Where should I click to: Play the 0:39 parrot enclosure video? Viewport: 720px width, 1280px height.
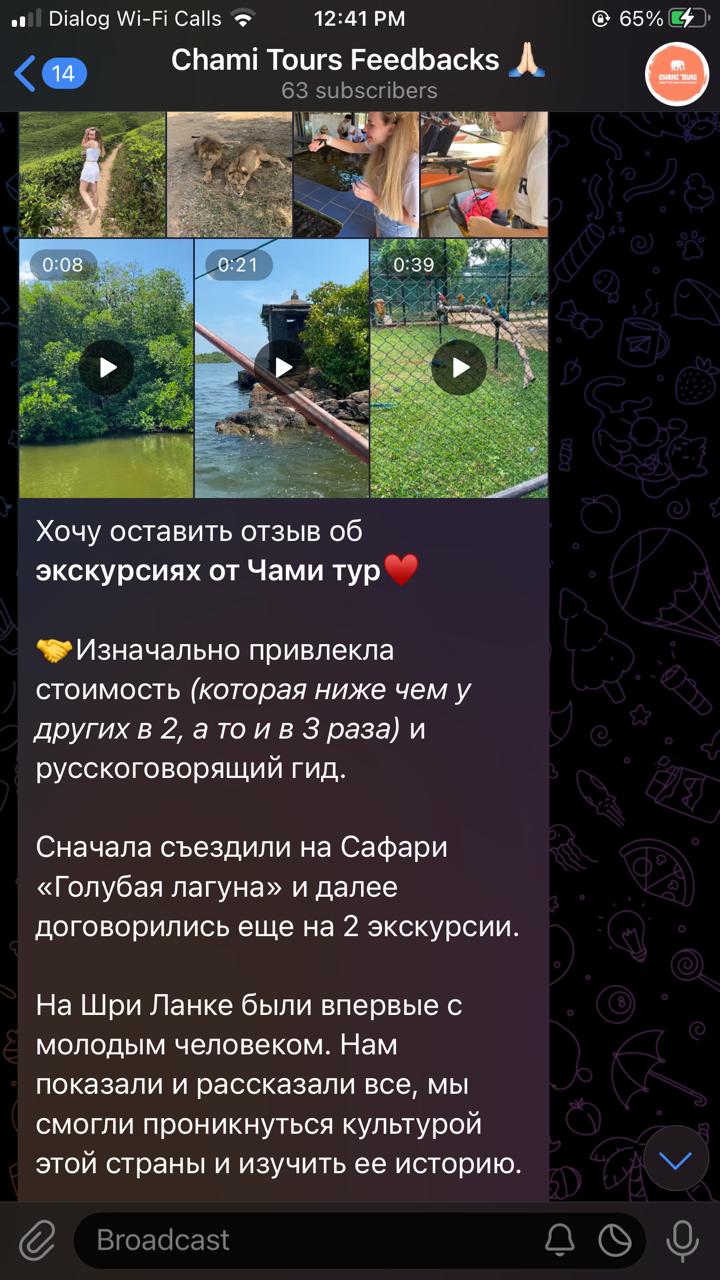[x=459, y=367]
